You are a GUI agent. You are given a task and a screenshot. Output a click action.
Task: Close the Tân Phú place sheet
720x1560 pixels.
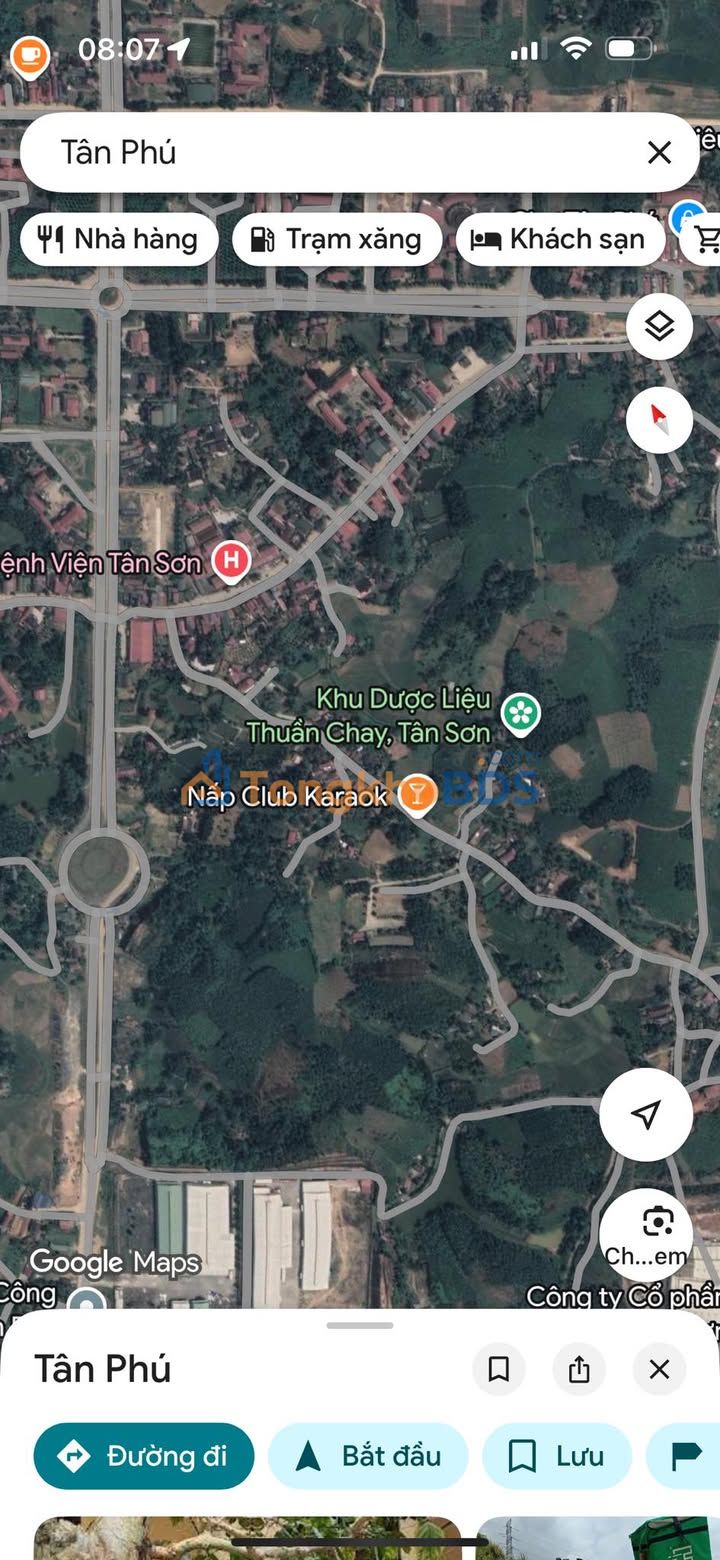[x=659, y=1369]
